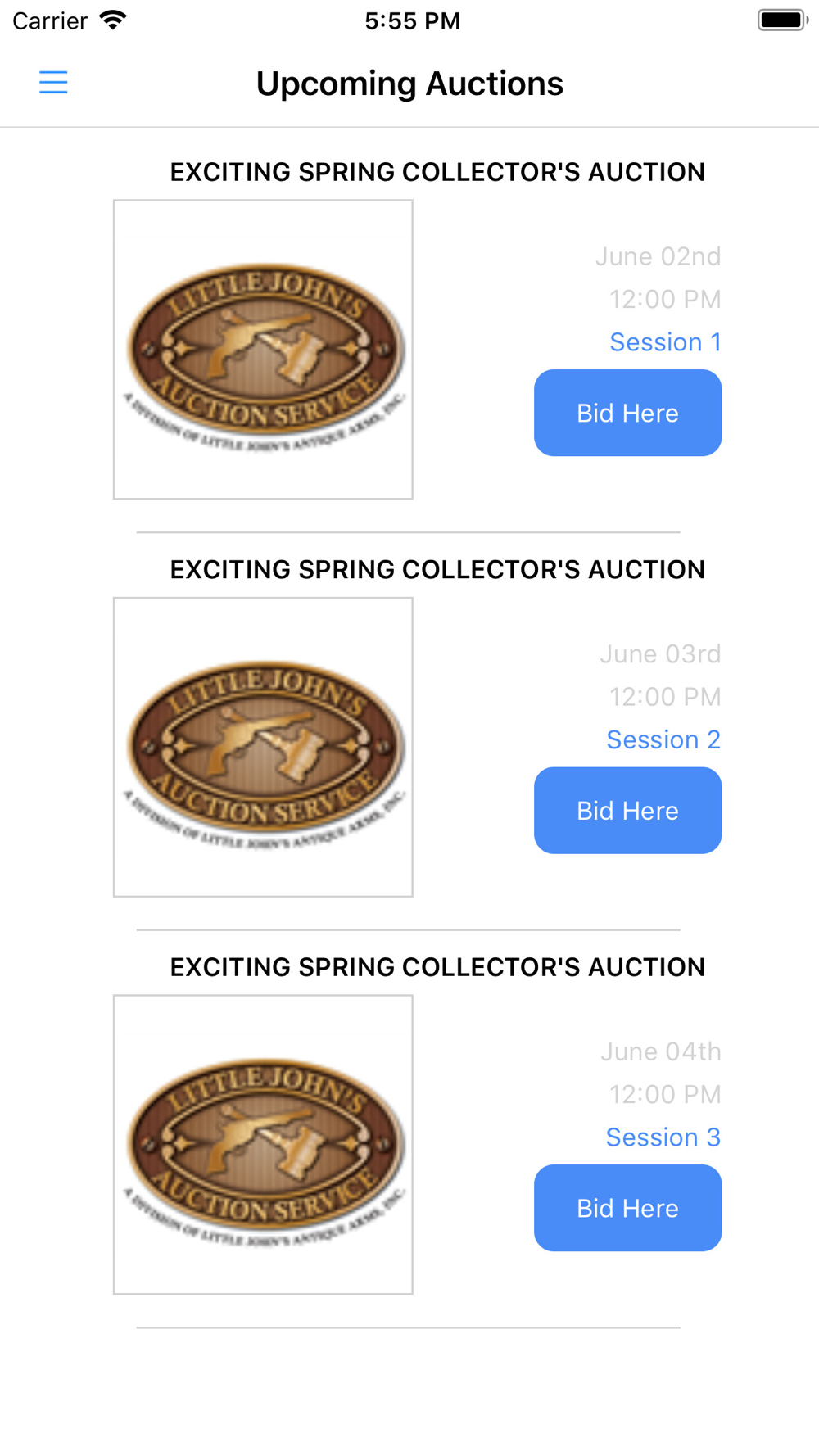The image size is (819, 1456).
Task: Open the auction image for Session 3
Action: point(263,1145)
